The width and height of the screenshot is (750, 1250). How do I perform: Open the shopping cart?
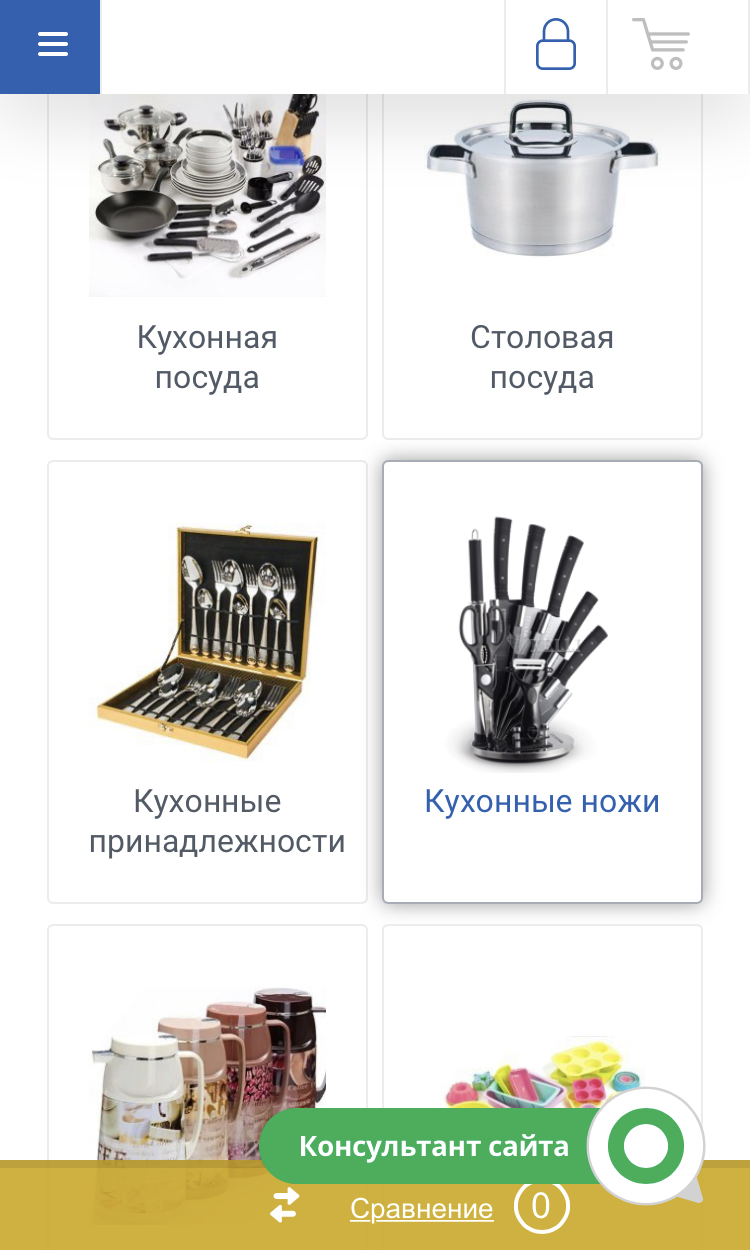[661, 45]
